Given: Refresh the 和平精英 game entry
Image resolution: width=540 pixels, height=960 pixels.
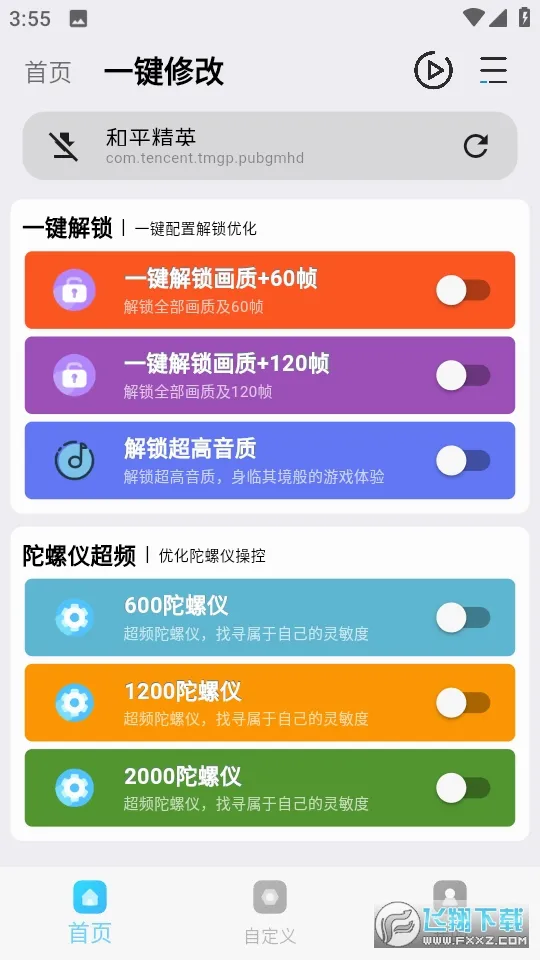Looking at the screenshot, I should click(x=476, y=146).
